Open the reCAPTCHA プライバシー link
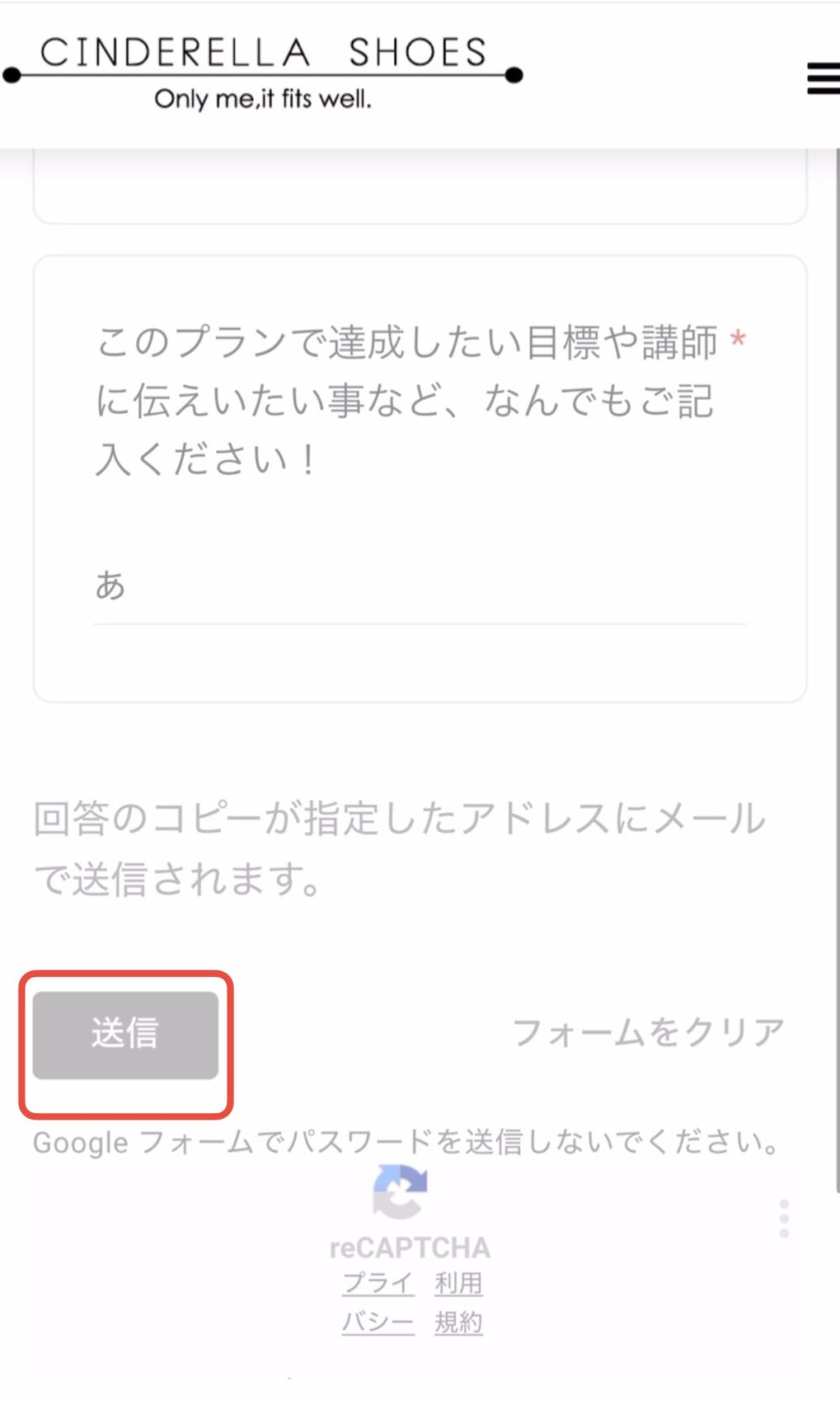The image size is (840, 1401). click(x=378, y=1303)
